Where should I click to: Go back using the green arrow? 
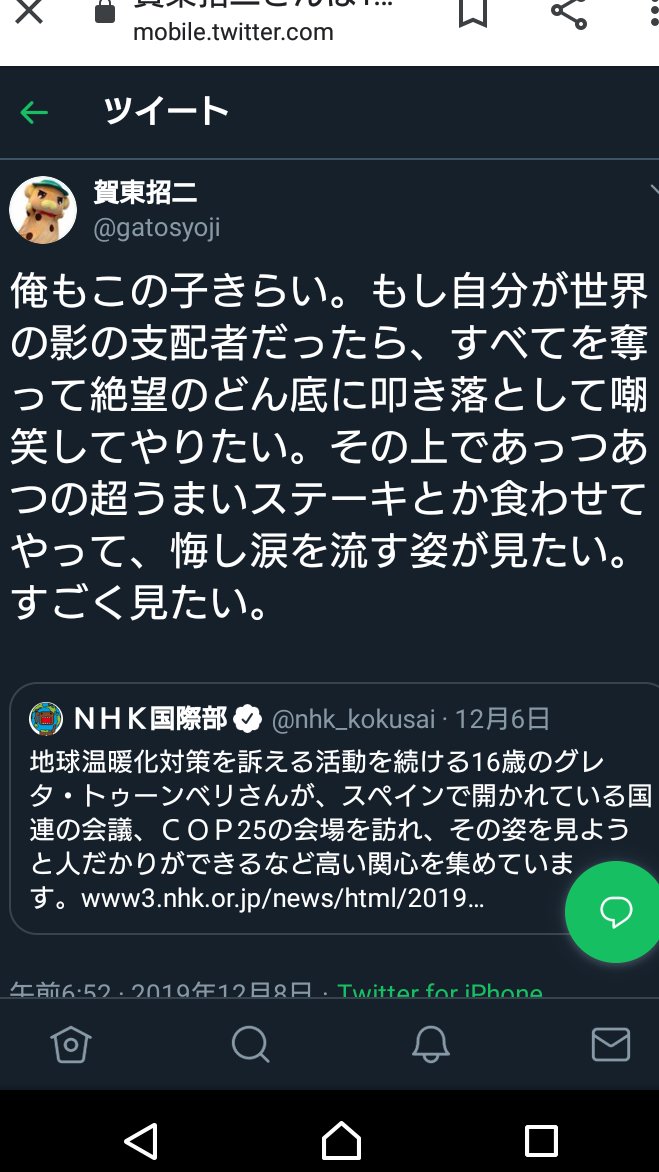coord(34,113)
